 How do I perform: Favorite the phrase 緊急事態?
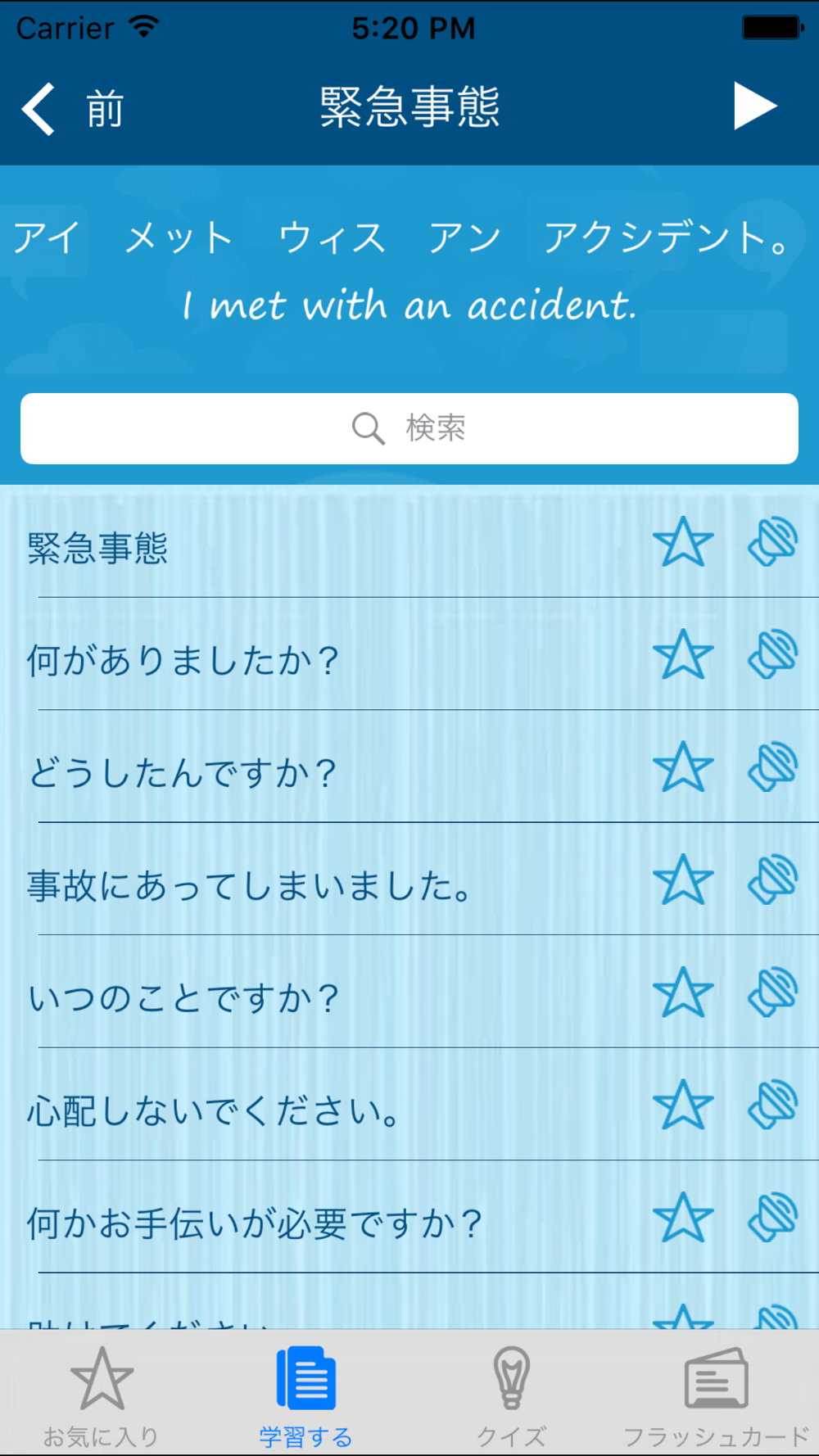(x=683, y=542)
